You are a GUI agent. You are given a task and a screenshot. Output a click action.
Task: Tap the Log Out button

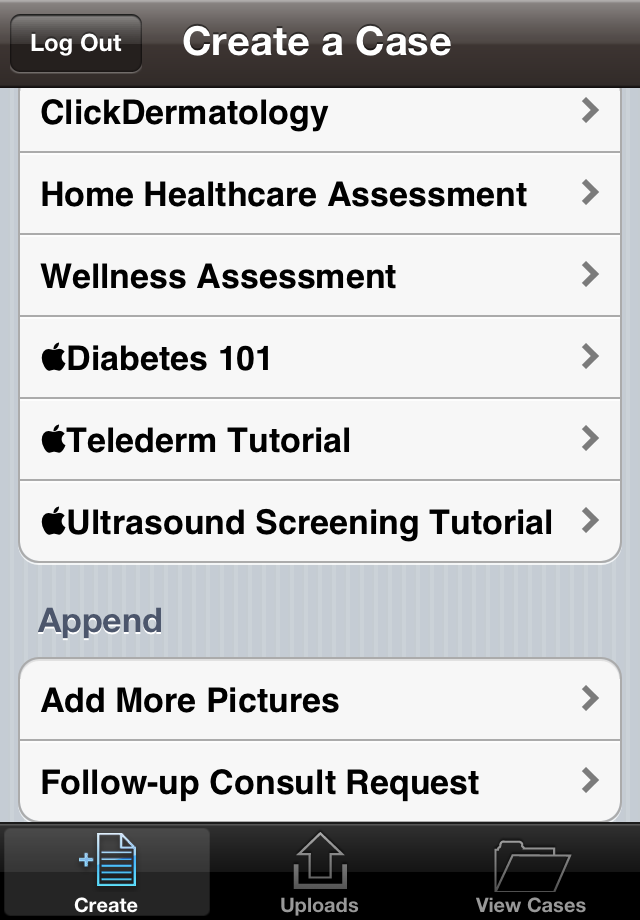(x=76, y=43)
